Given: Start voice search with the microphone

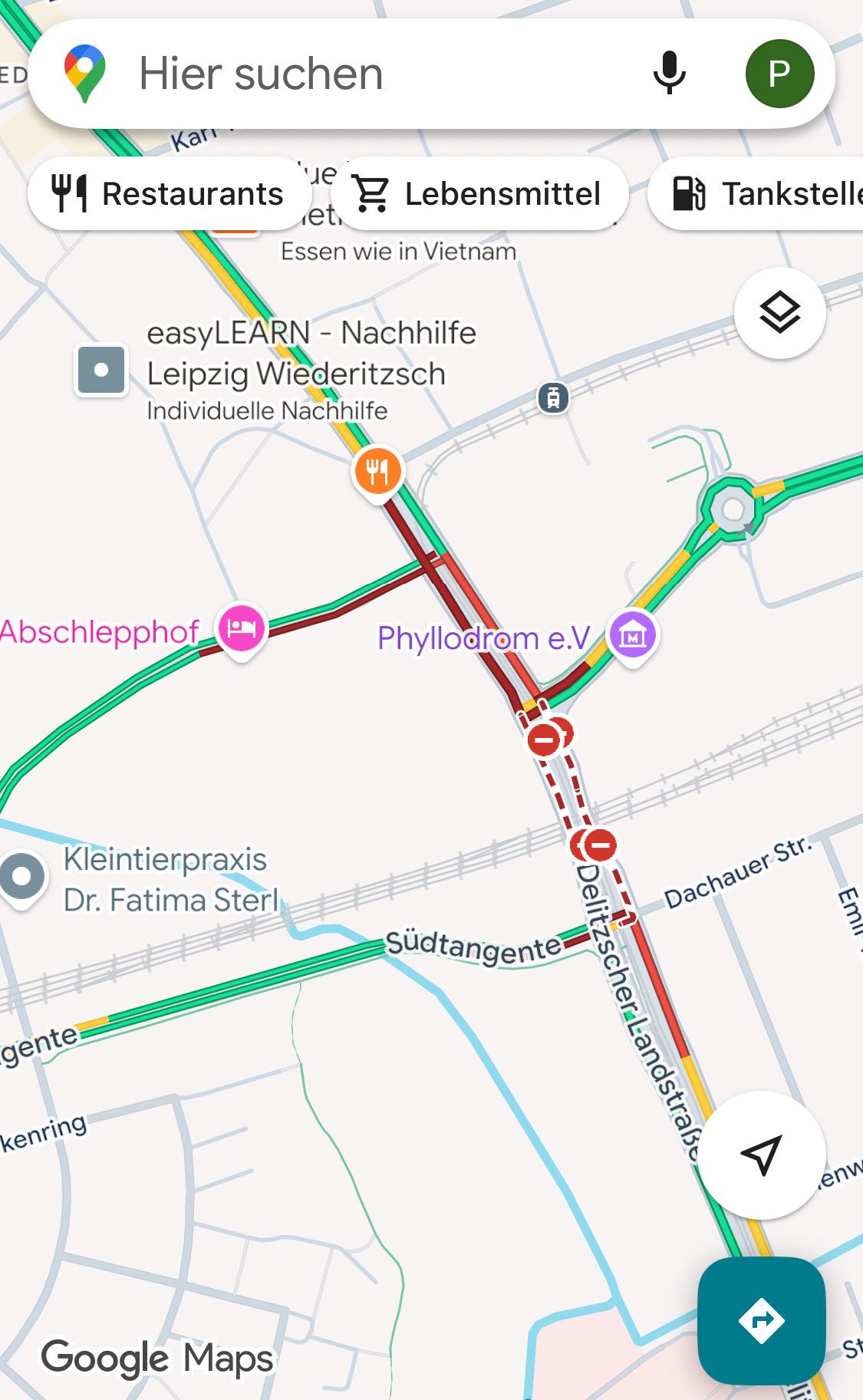Looking at the screenshot, I should click(669, 74).
